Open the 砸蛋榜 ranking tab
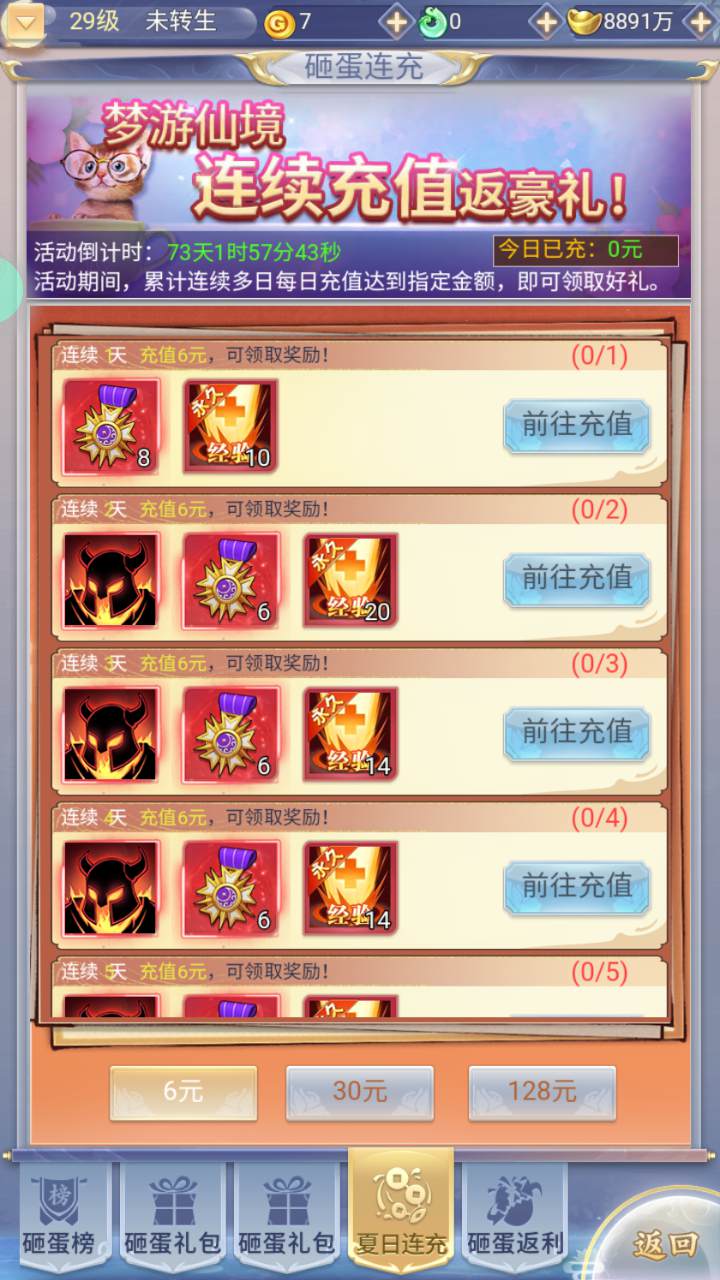720x1280 pixels. [x=57, y=1215]
